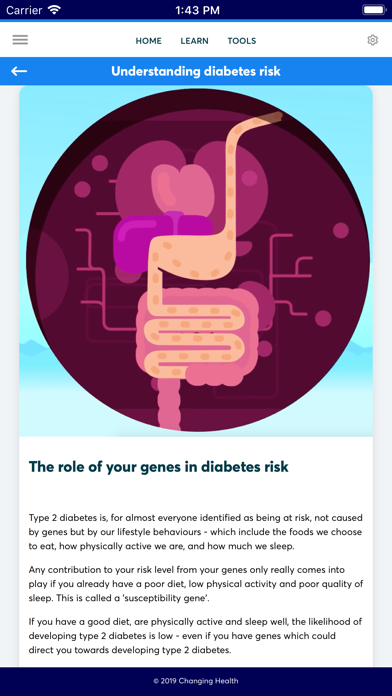Open the TOOLS tab

(x=242, y=41)
